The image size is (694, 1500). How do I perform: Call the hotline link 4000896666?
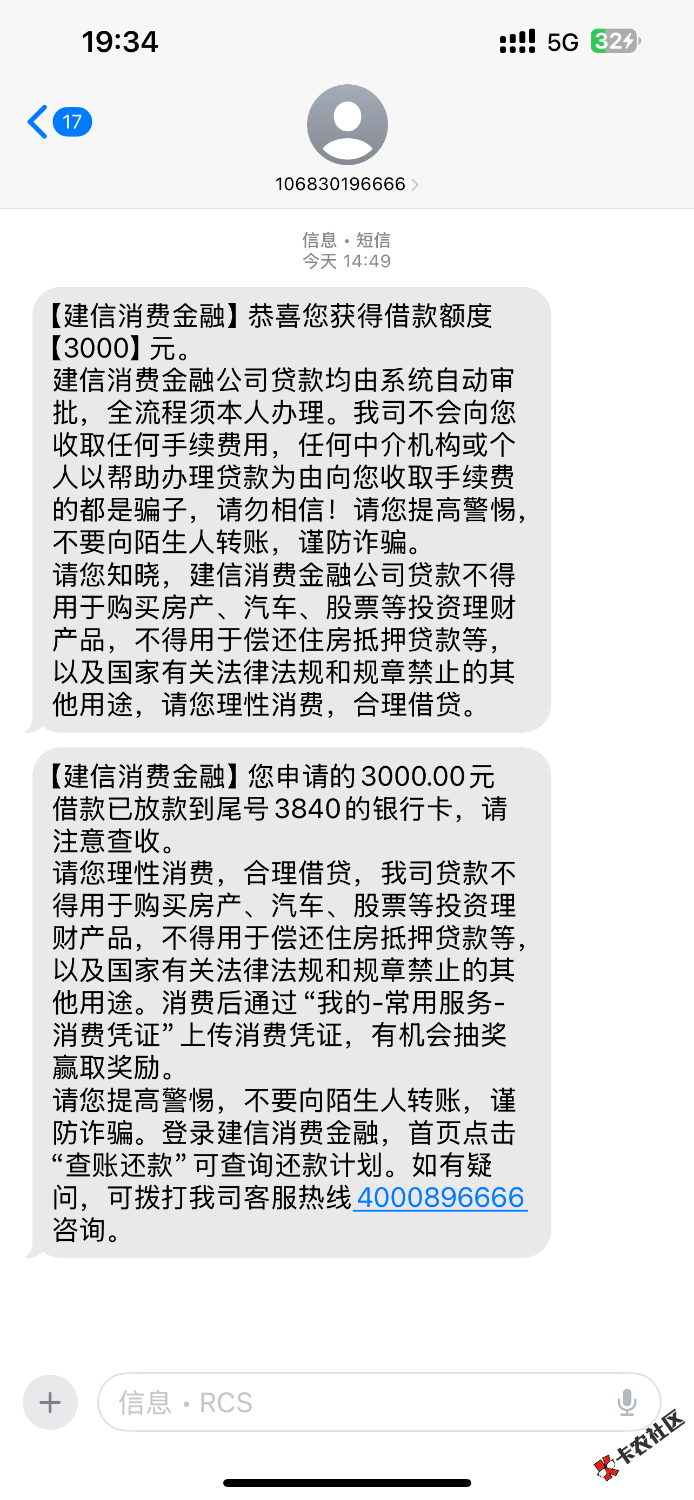(440, 1197)
